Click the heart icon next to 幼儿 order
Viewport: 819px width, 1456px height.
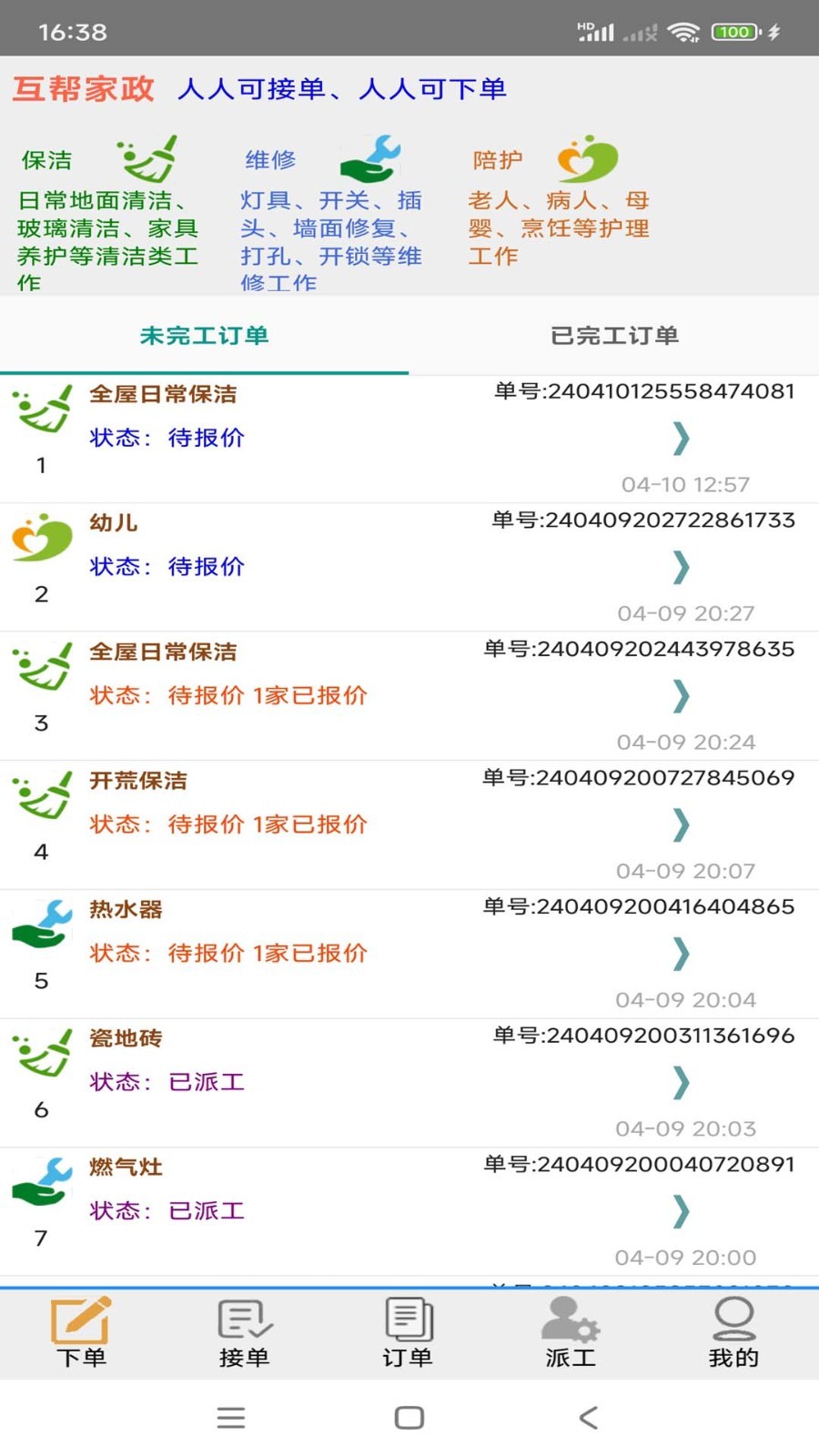(x=40, y=537)
